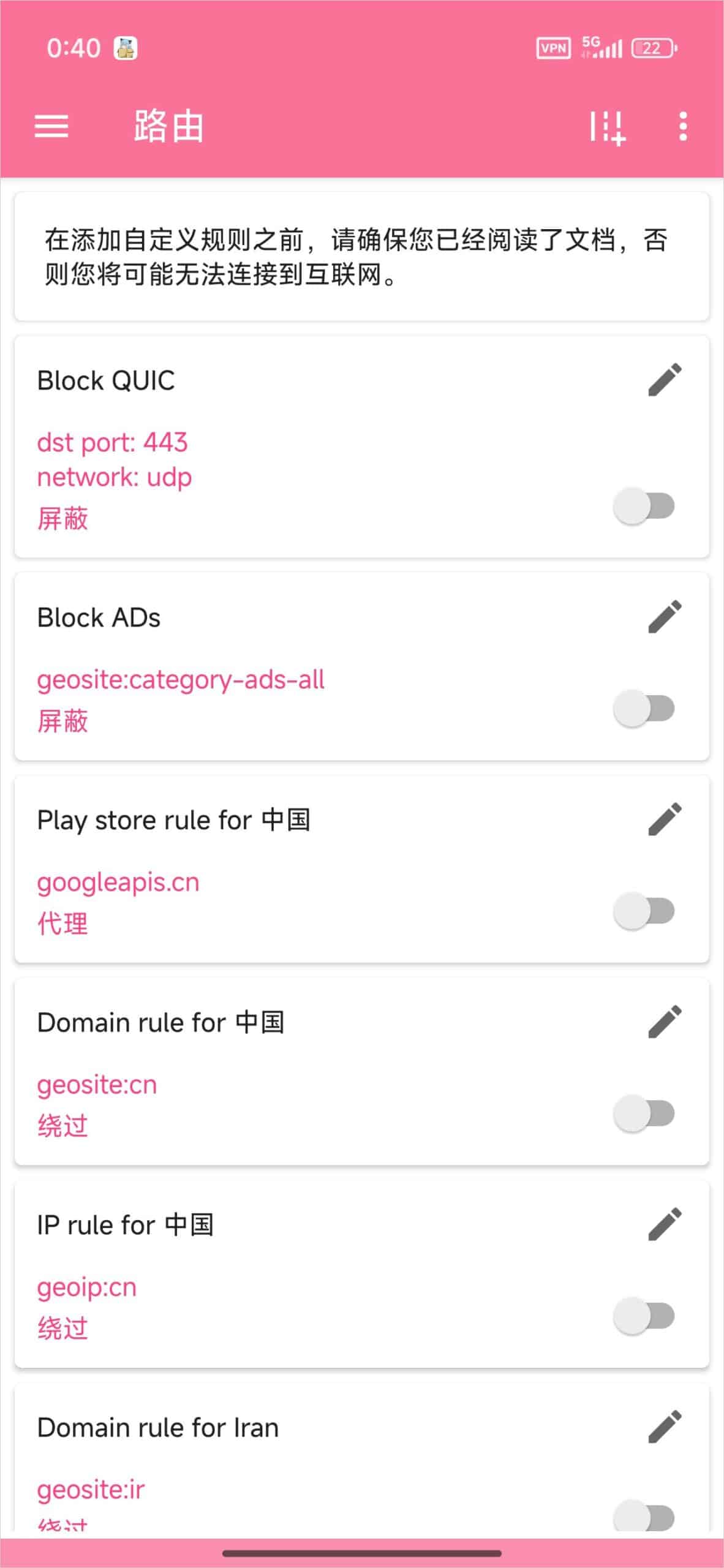
Task: Edit the Play store rule for 中国
Action: tap(665, 820)
